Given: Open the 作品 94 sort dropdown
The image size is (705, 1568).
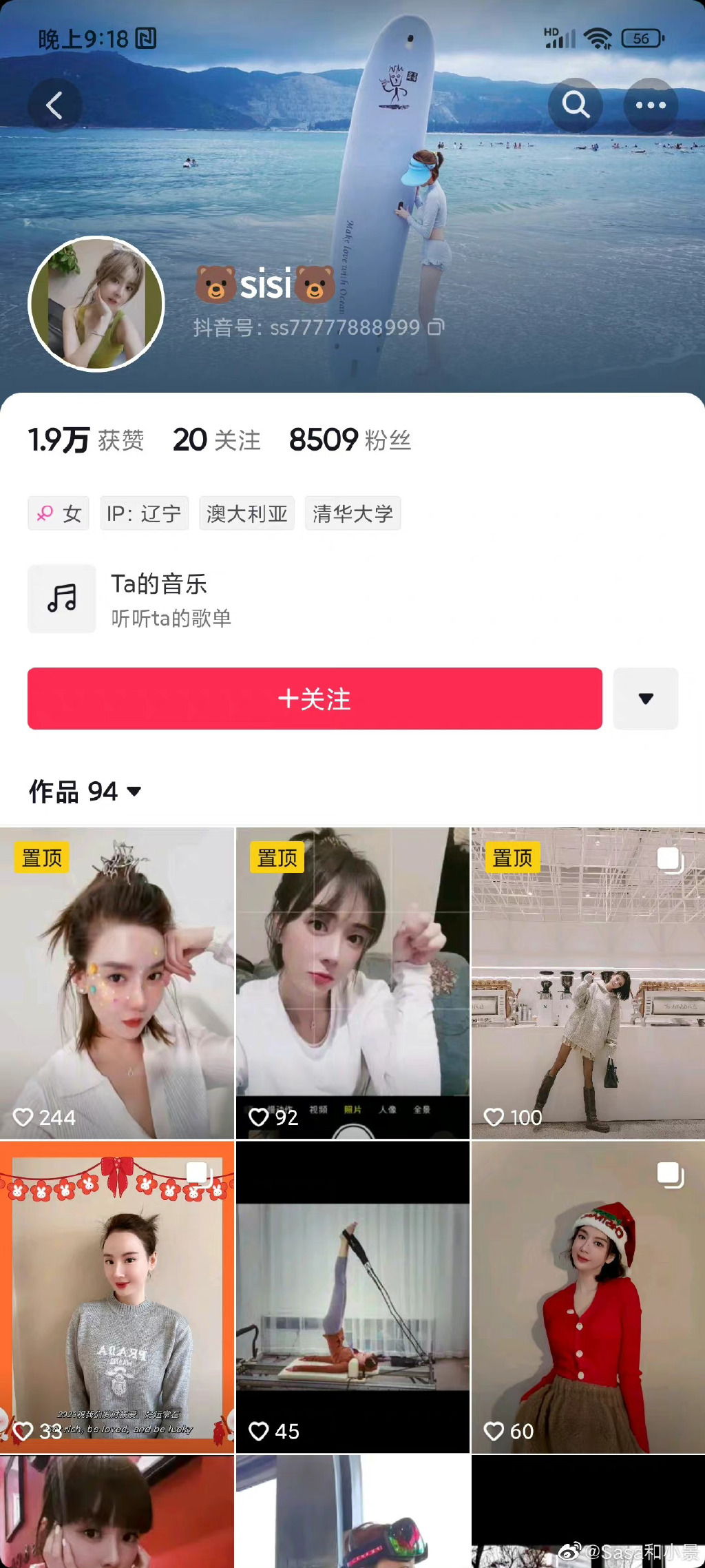Looking at the screenshot, I should coord(85,792).
